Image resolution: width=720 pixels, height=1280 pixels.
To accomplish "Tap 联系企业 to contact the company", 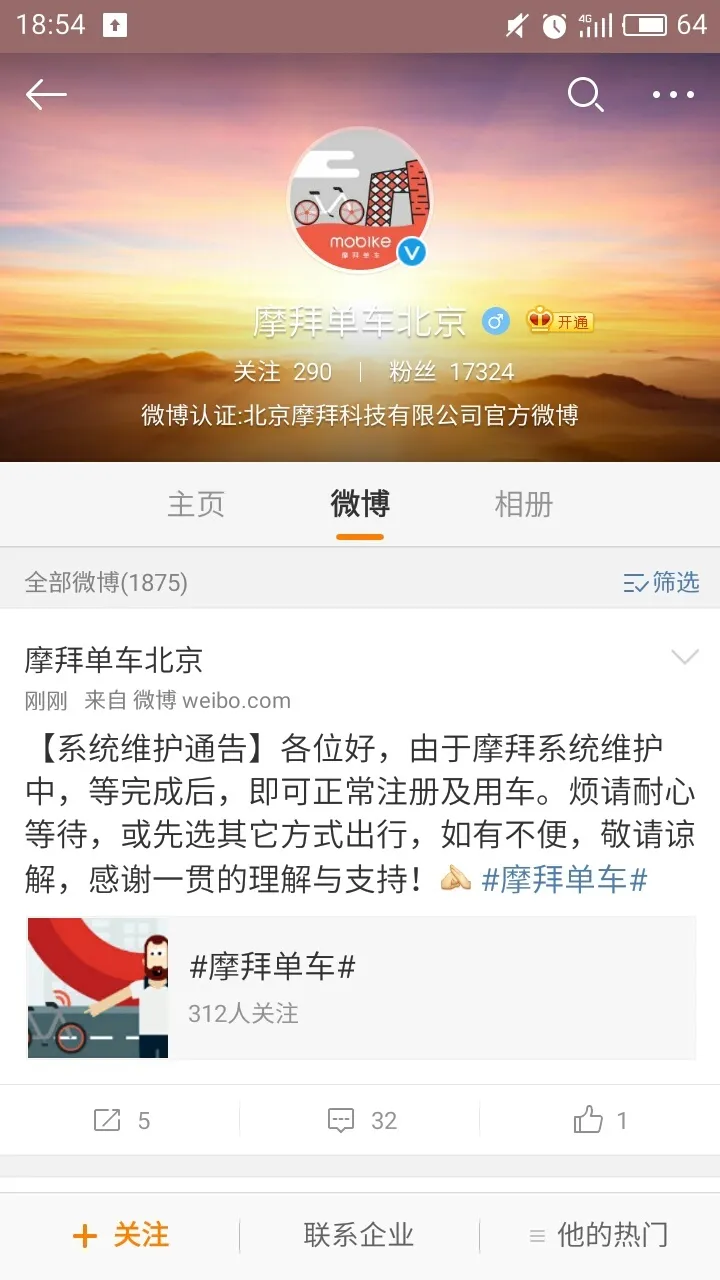I will tap(359, 1235).
